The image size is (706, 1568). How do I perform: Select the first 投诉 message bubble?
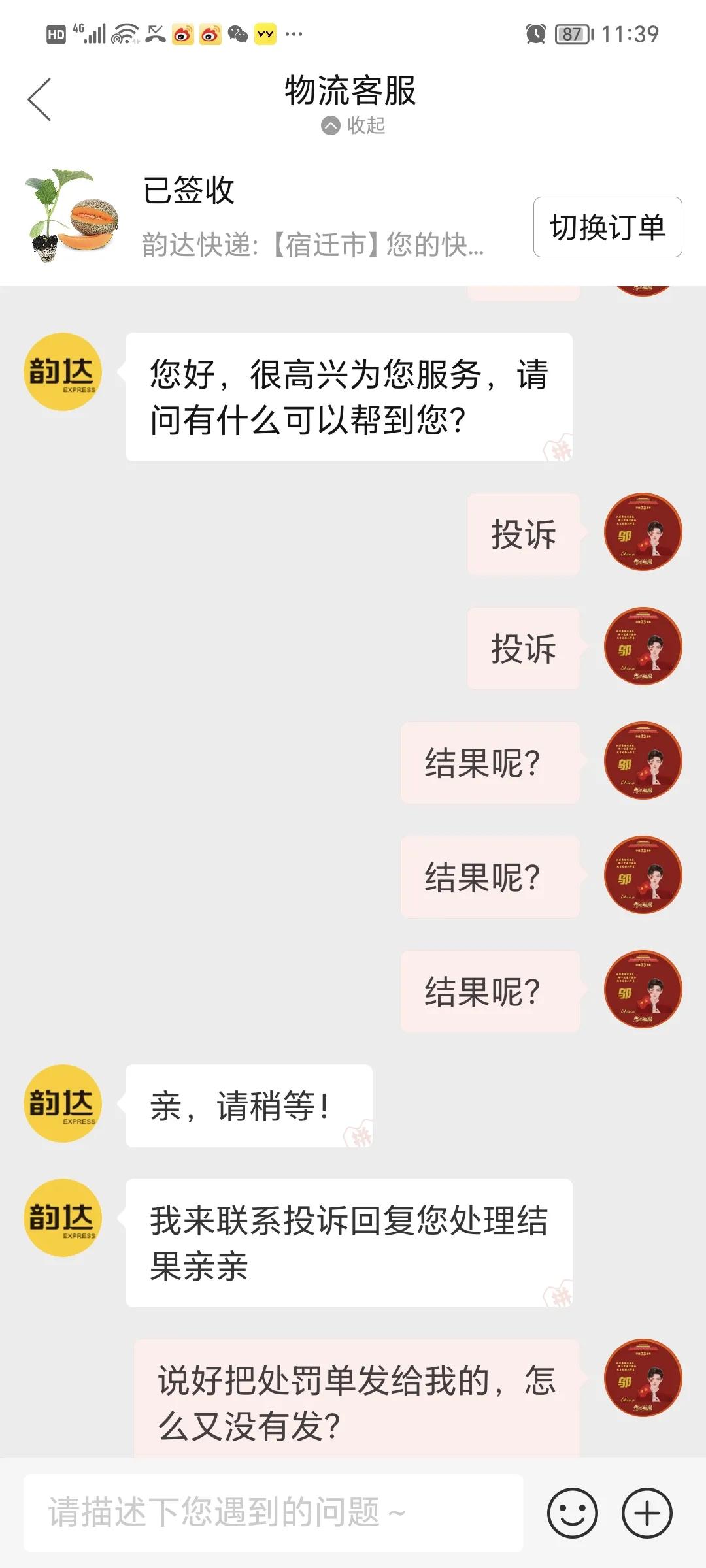[x=522, y=534]
